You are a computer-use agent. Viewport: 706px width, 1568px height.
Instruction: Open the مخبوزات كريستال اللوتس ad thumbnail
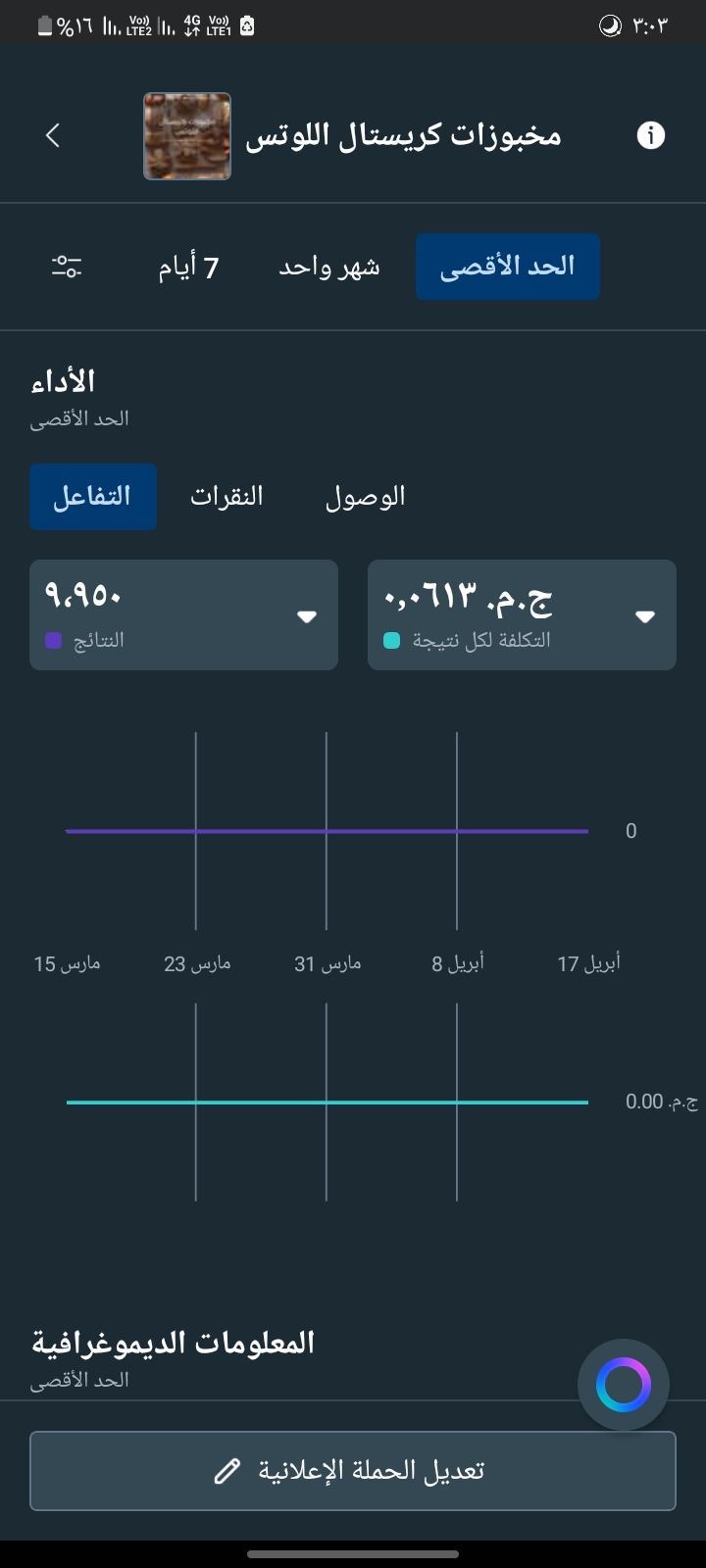pyautogui.click(x=187, y=136)
